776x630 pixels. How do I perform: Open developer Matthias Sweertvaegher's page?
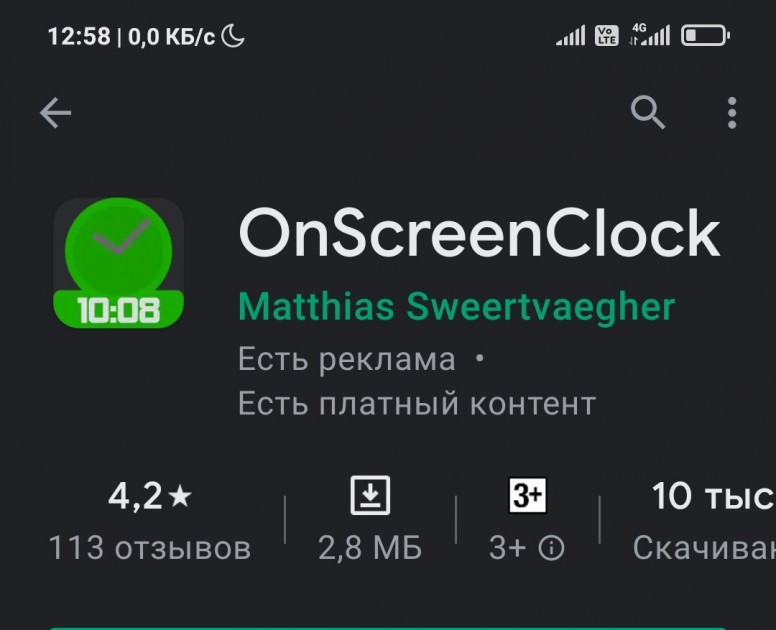click(x=457, y=307)
